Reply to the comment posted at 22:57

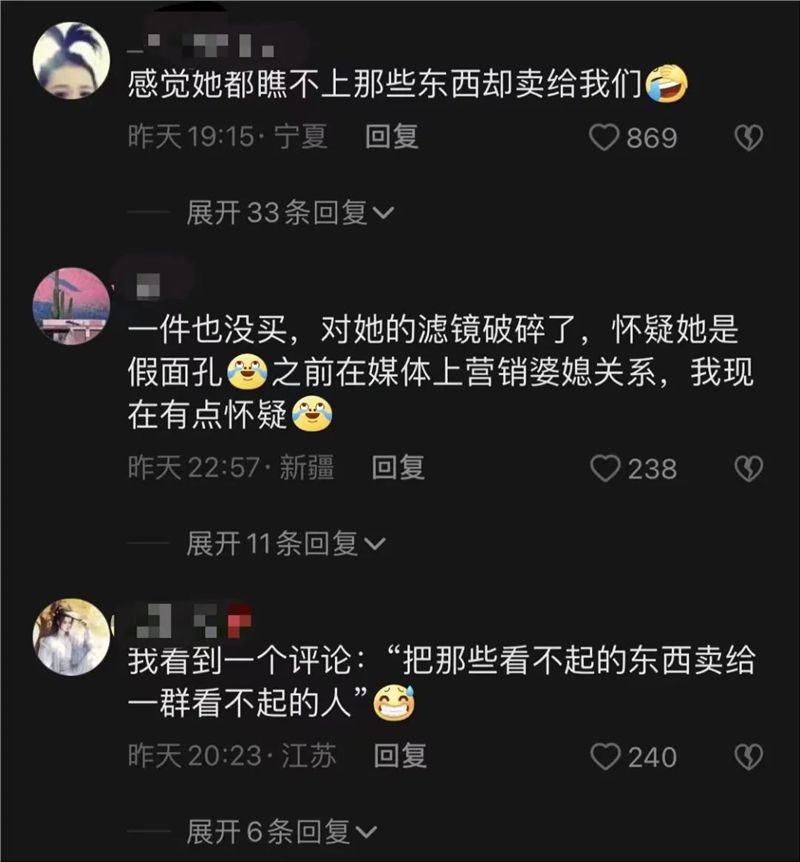pos(398,467)
